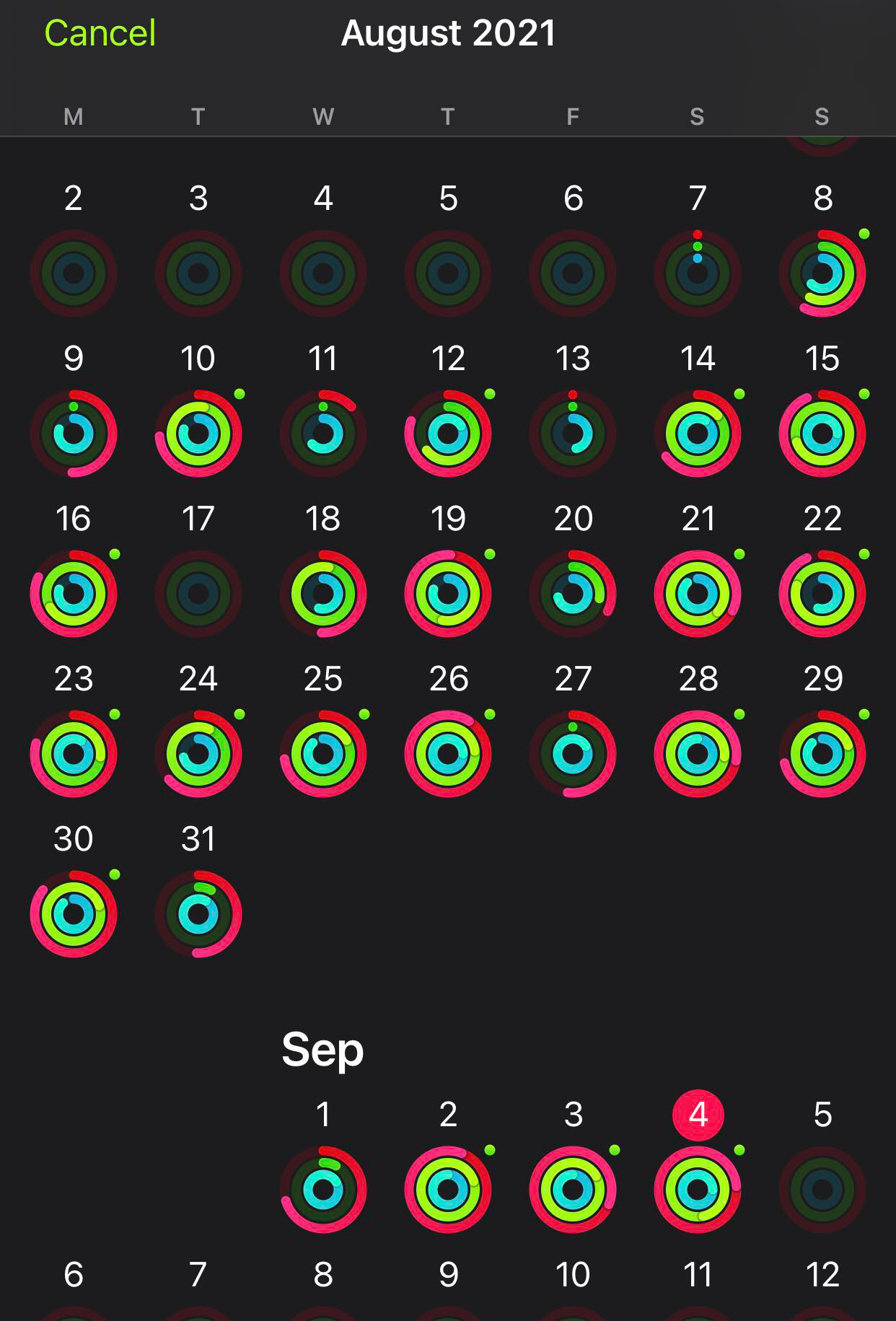Select August 8 activity rings

pyautogui.click(x=822, y=273)
